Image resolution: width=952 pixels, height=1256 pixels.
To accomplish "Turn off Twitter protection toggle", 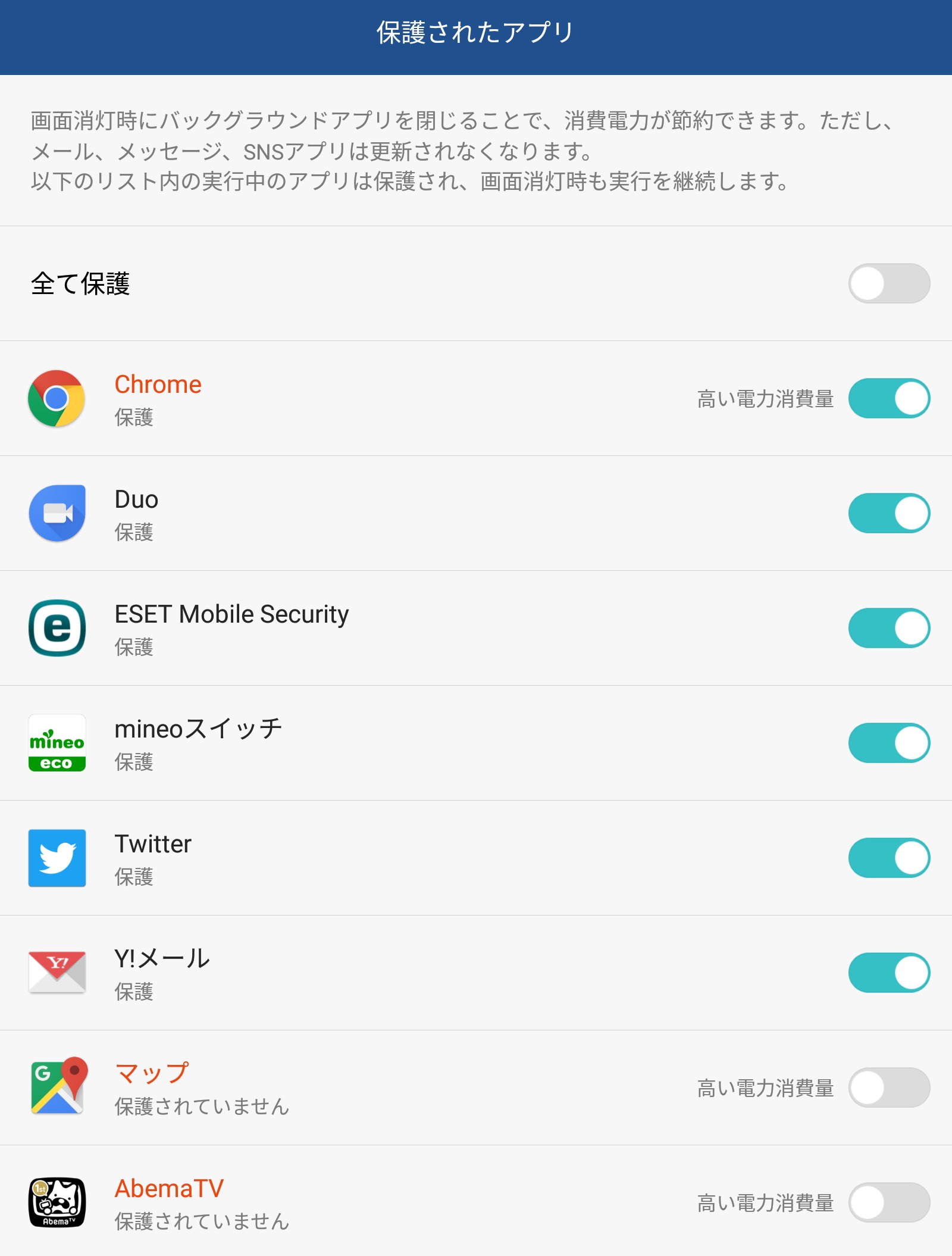I will [888, 858].
